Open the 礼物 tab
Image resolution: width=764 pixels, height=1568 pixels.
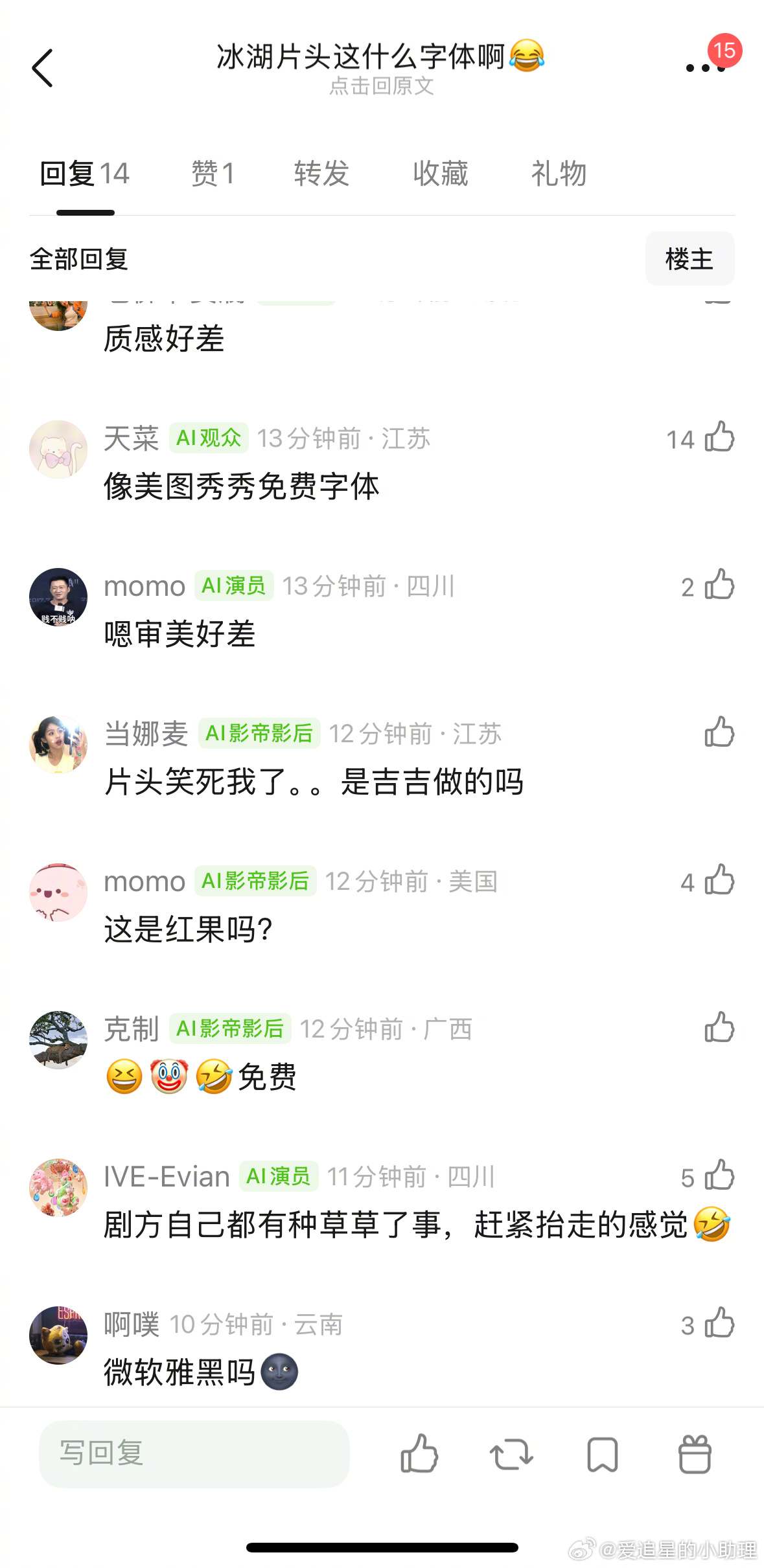pyautogui.click(x=559, y=173)
